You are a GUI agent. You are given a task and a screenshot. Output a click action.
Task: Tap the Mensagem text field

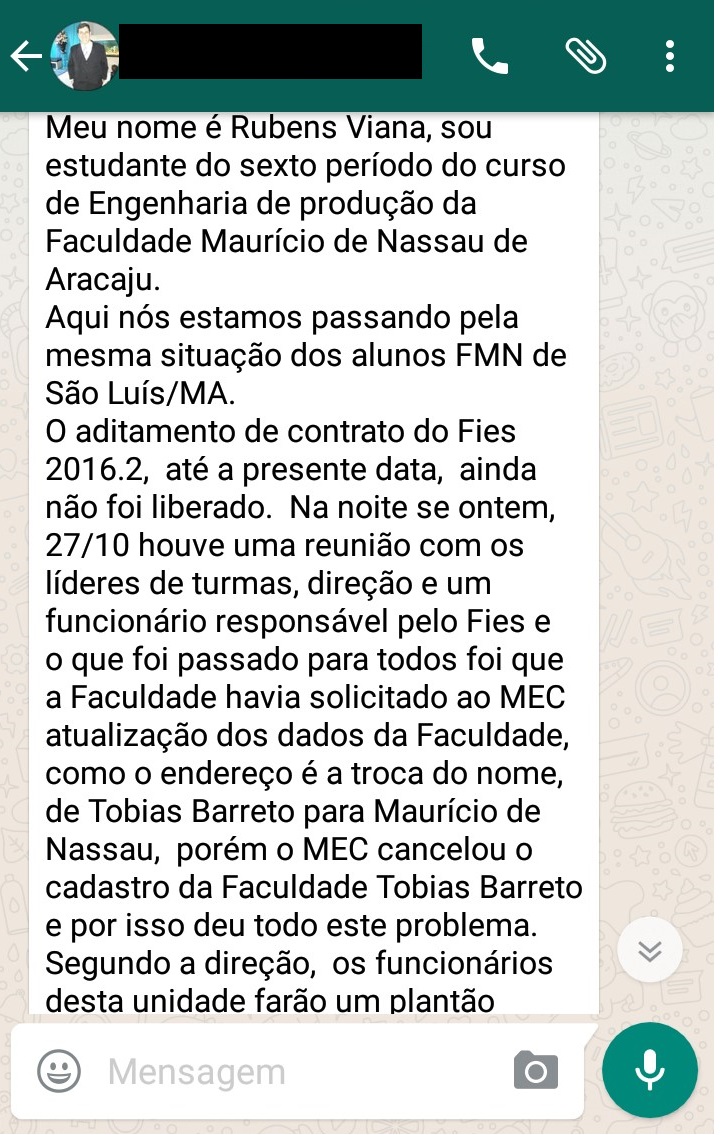[300, 1072]
